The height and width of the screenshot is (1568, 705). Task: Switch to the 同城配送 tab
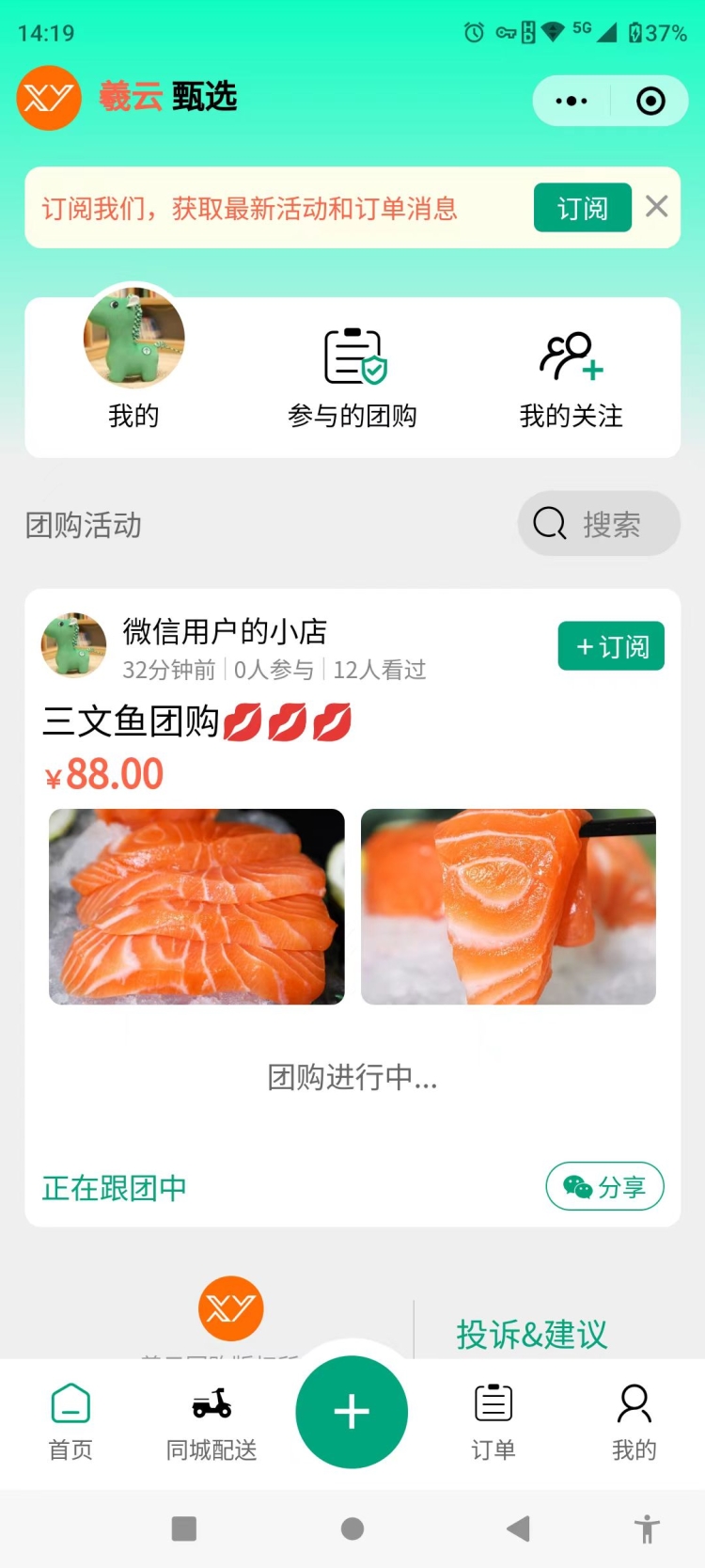tap(211, 1421)
